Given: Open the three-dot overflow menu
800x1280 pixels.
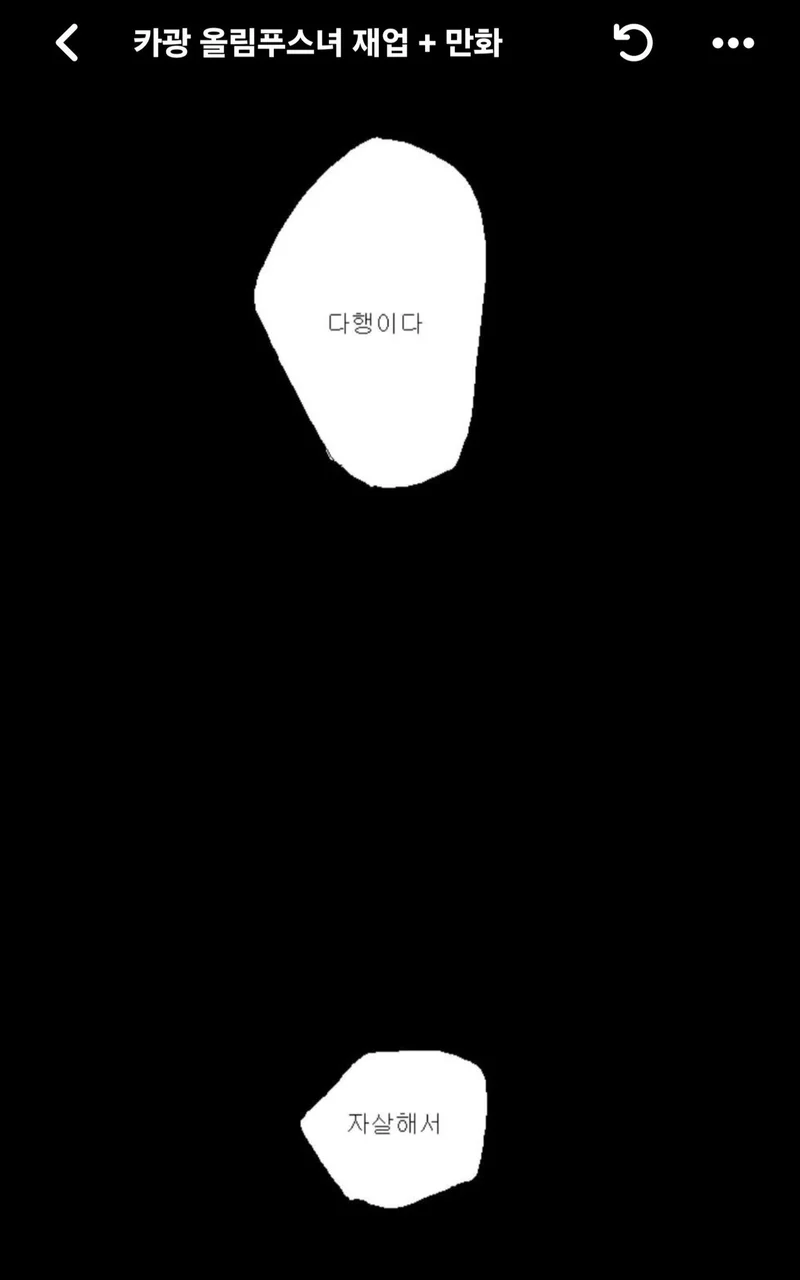Looking at the screenshot, I should [733, 43].
